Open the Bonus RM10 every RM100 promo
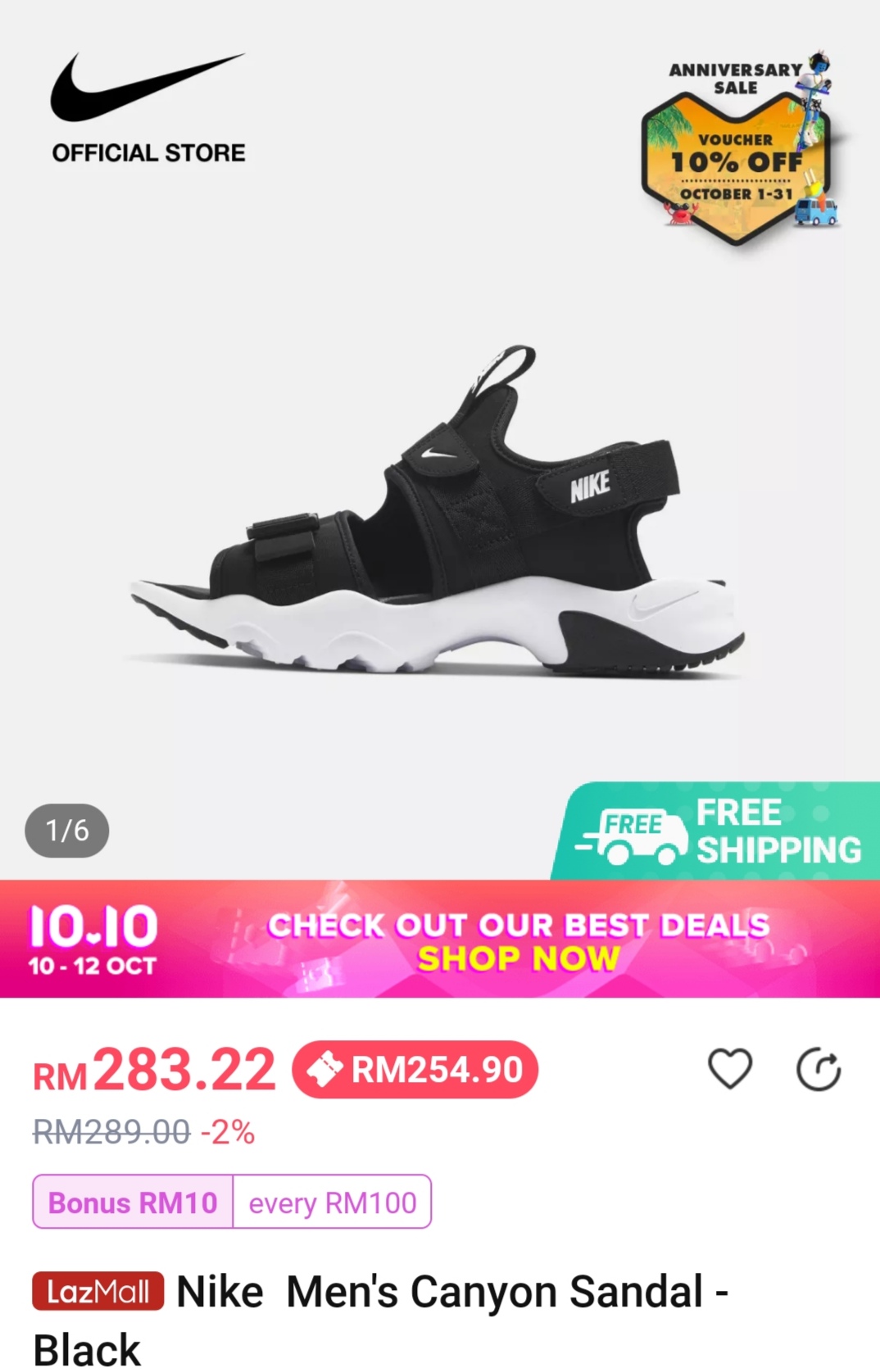 pos(232,1202)
